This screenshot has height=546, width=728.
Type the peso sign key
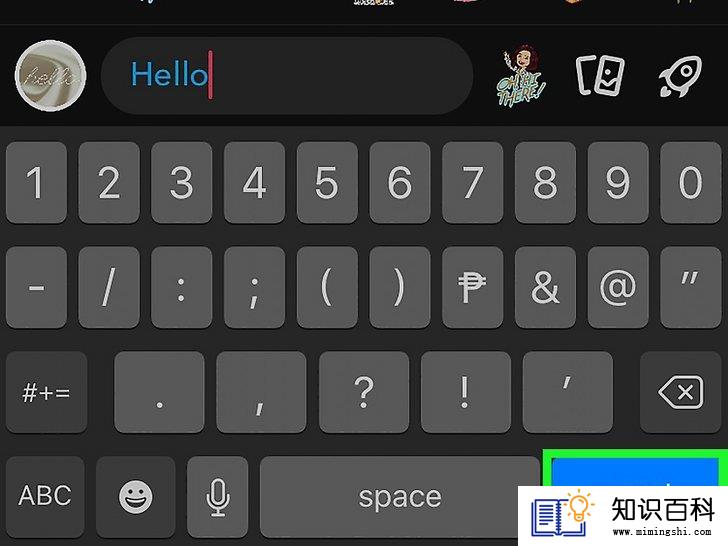click(x=472, y=288)
